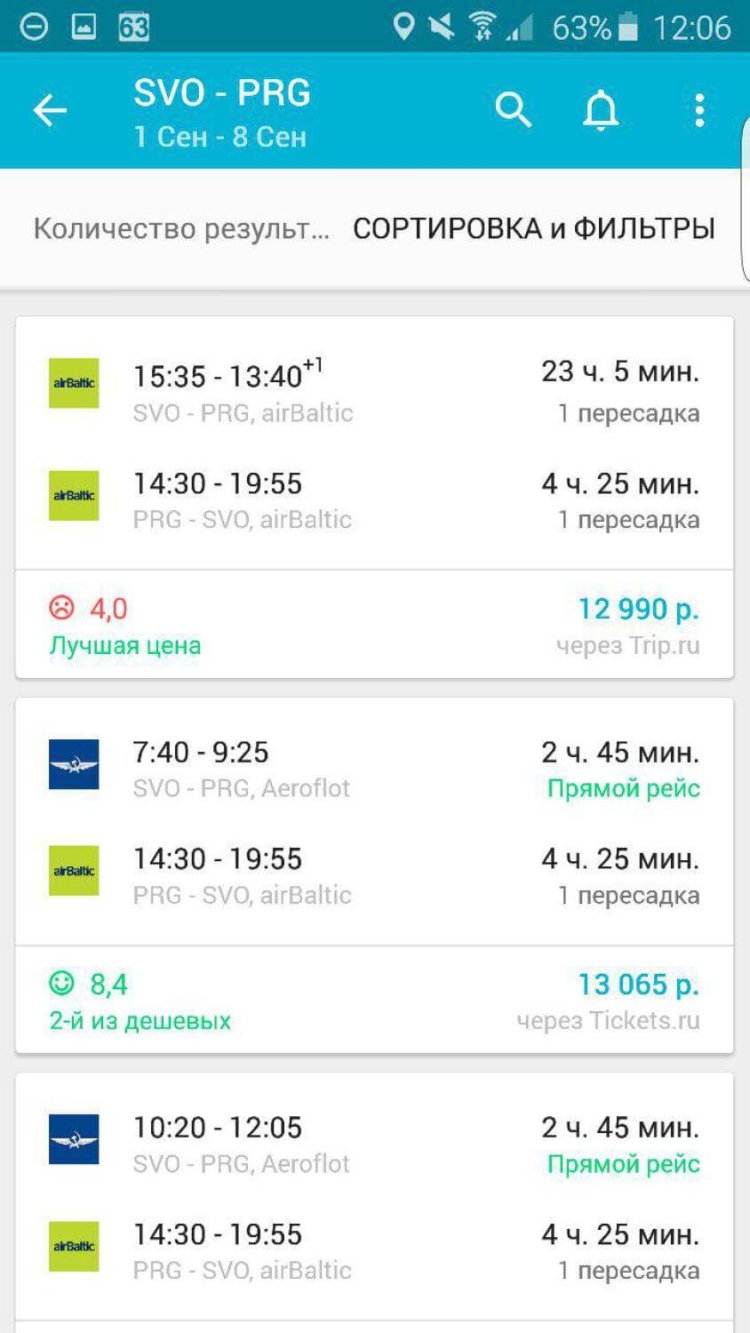
Task: Tap the sad-face rating icon on first result
Action: 60,606
